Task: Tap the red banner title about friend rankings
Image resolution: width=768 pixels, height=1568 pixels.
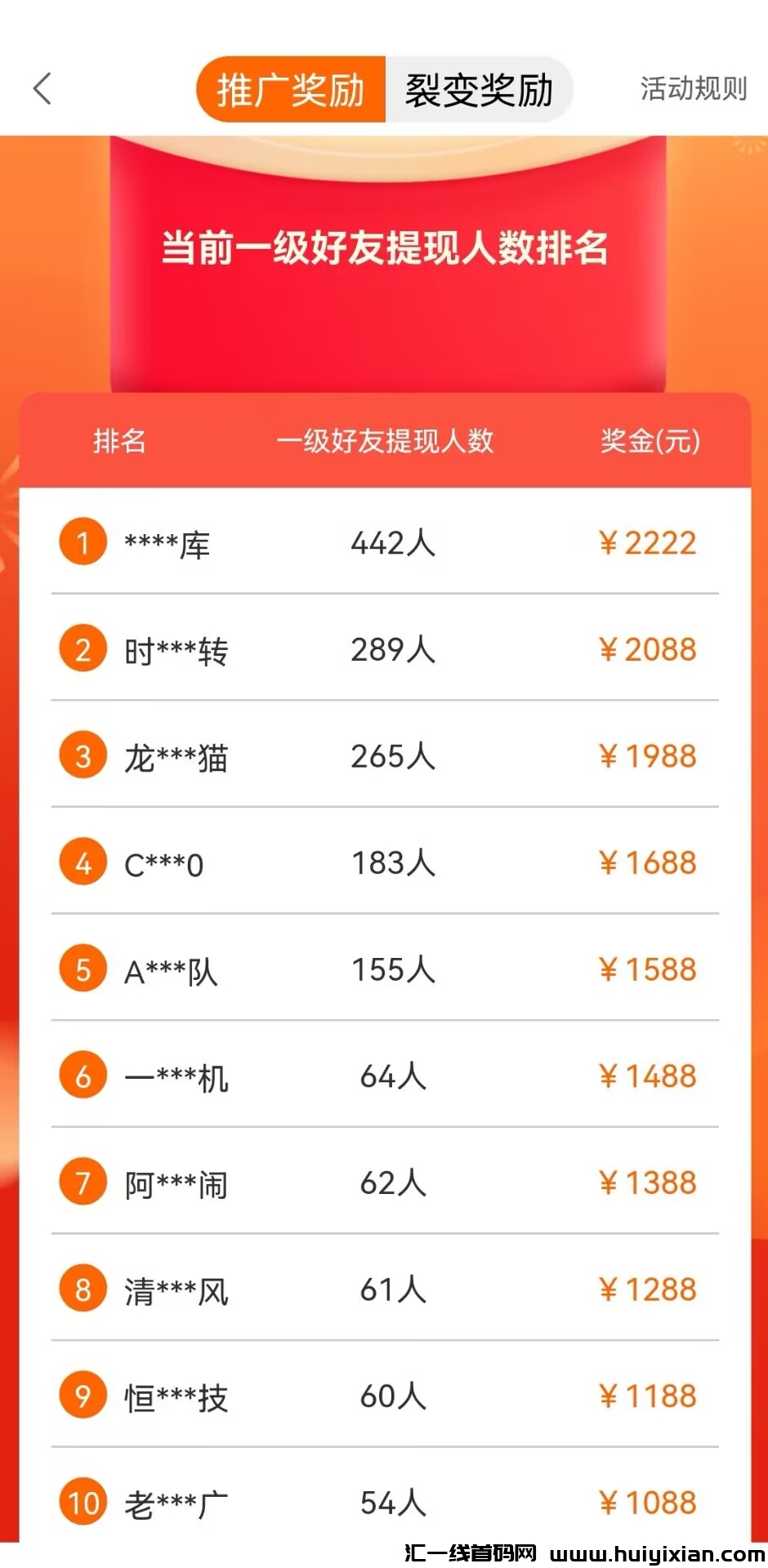Action: [x=384, y=251]
